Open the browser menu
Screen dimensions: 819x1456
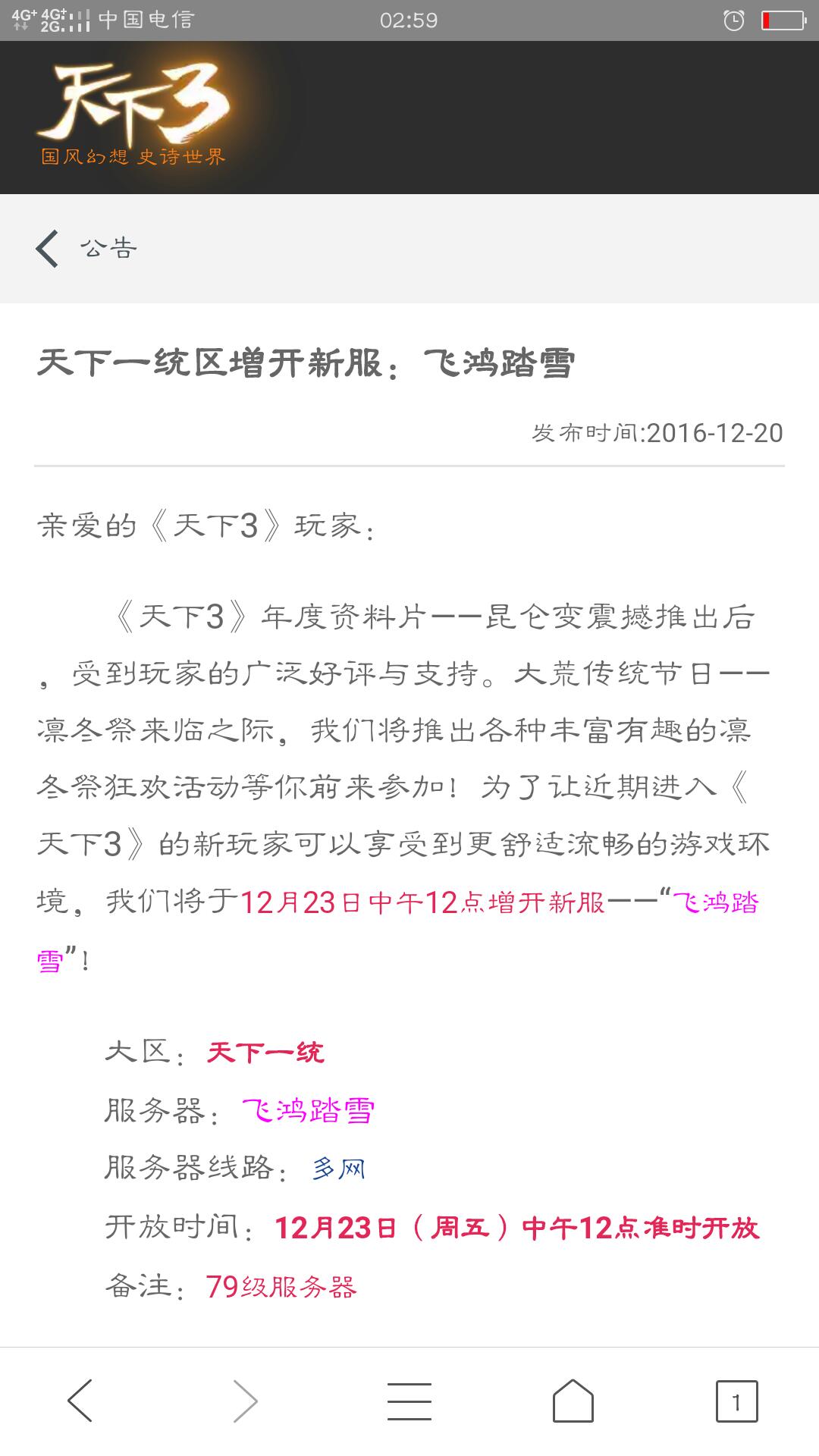point(409,1401)
